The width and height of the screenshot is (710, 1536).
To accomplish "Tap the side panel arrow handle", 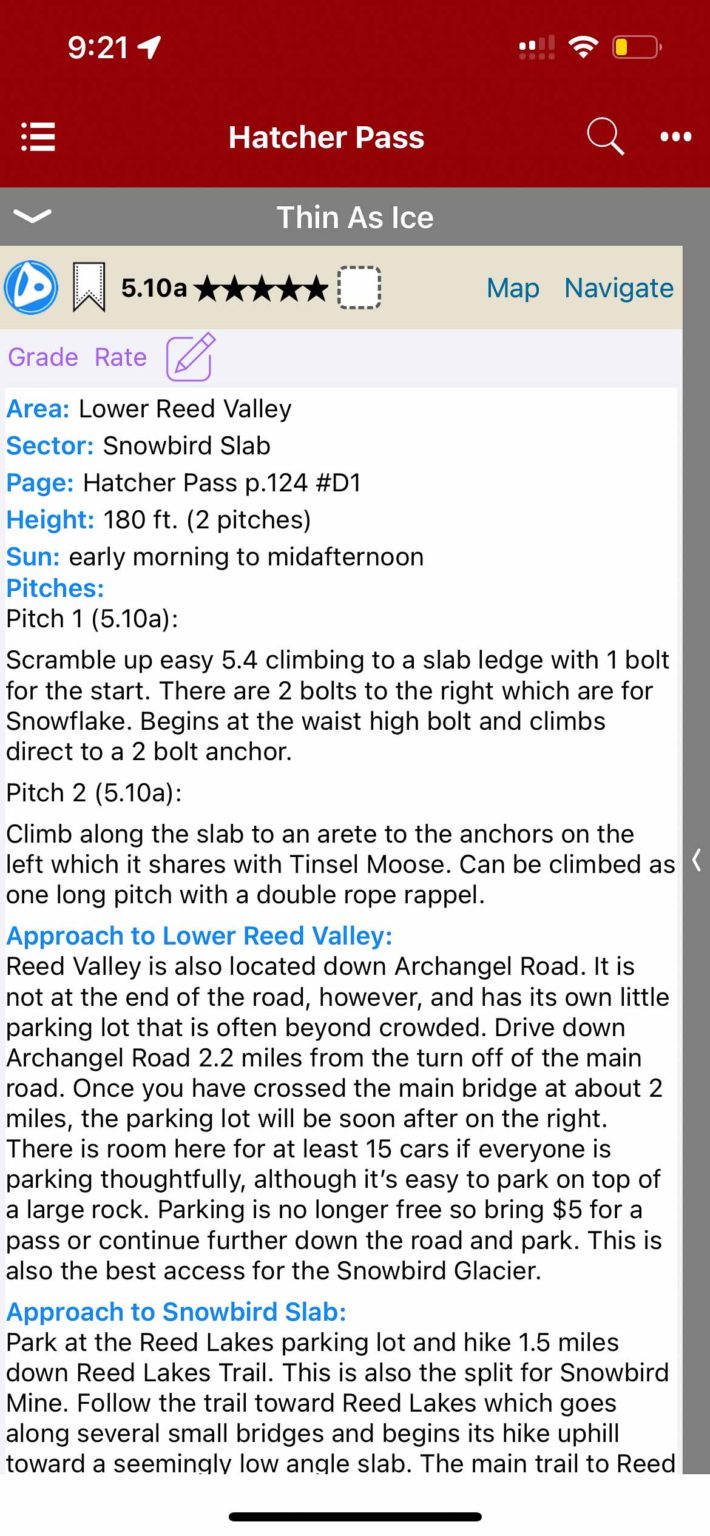I will coord(696,861).
